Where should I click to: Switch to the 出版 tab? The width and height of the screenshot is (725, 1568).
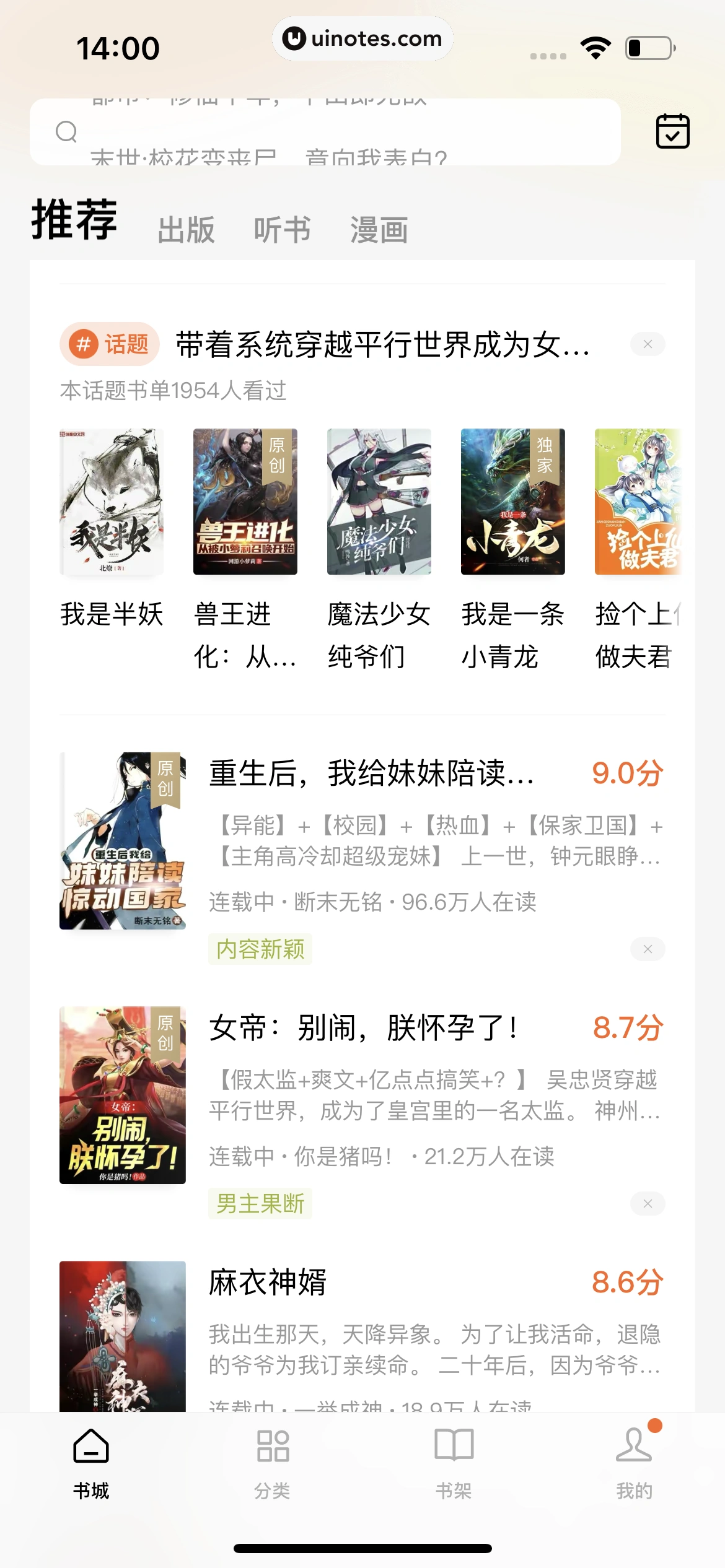point(186,230)
